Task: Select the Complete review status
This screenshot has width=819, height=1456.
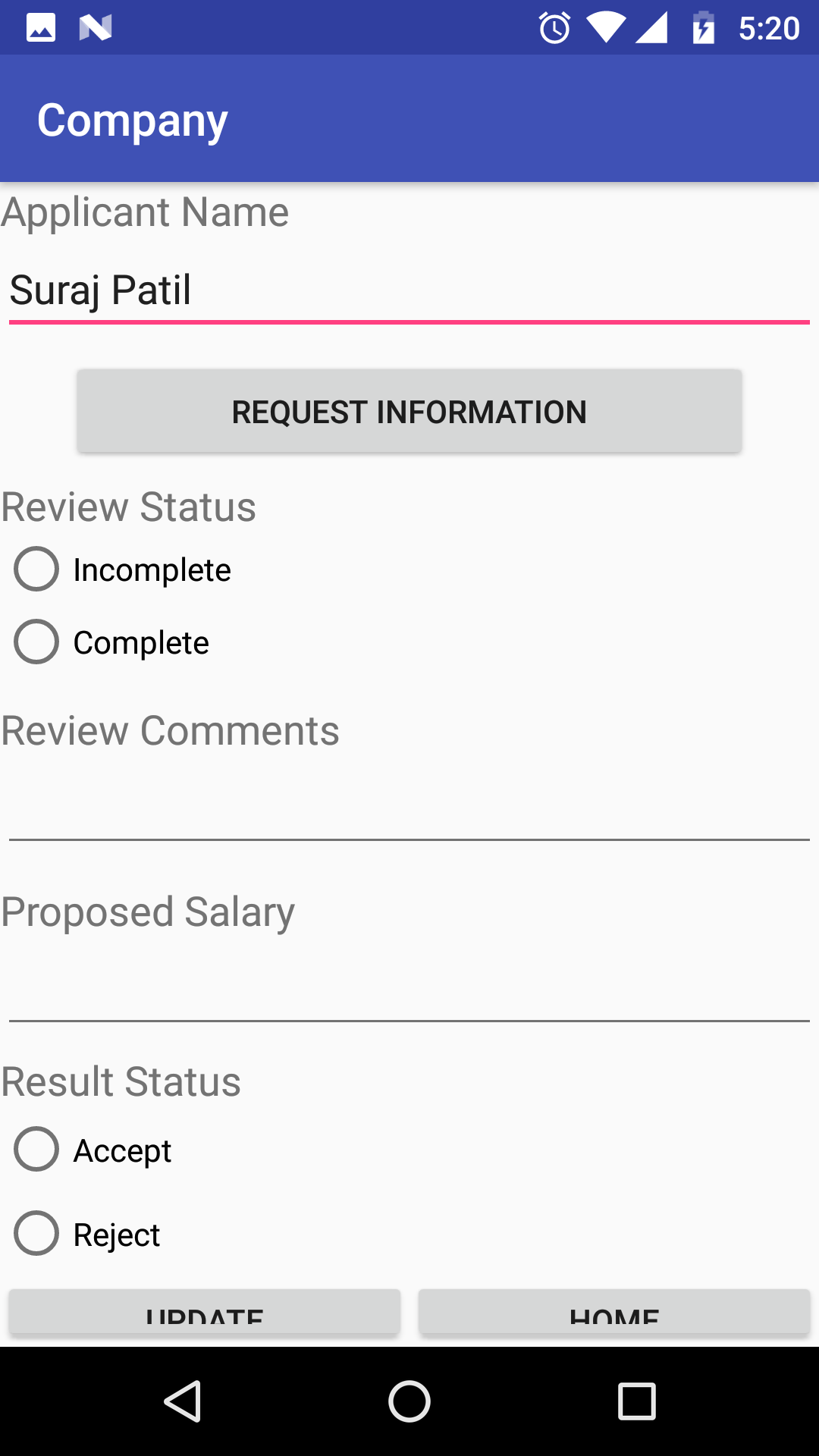Action: [112, 642]
